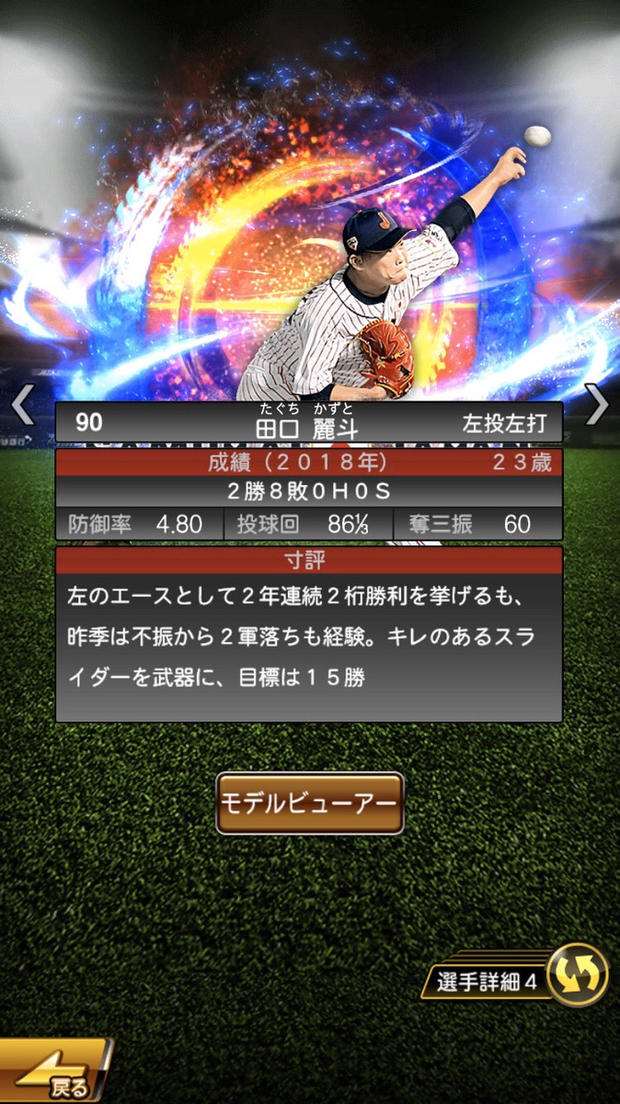620x1104 pixels.
Task: Go to the previous player with left arrow
Action: click(22, 404)
